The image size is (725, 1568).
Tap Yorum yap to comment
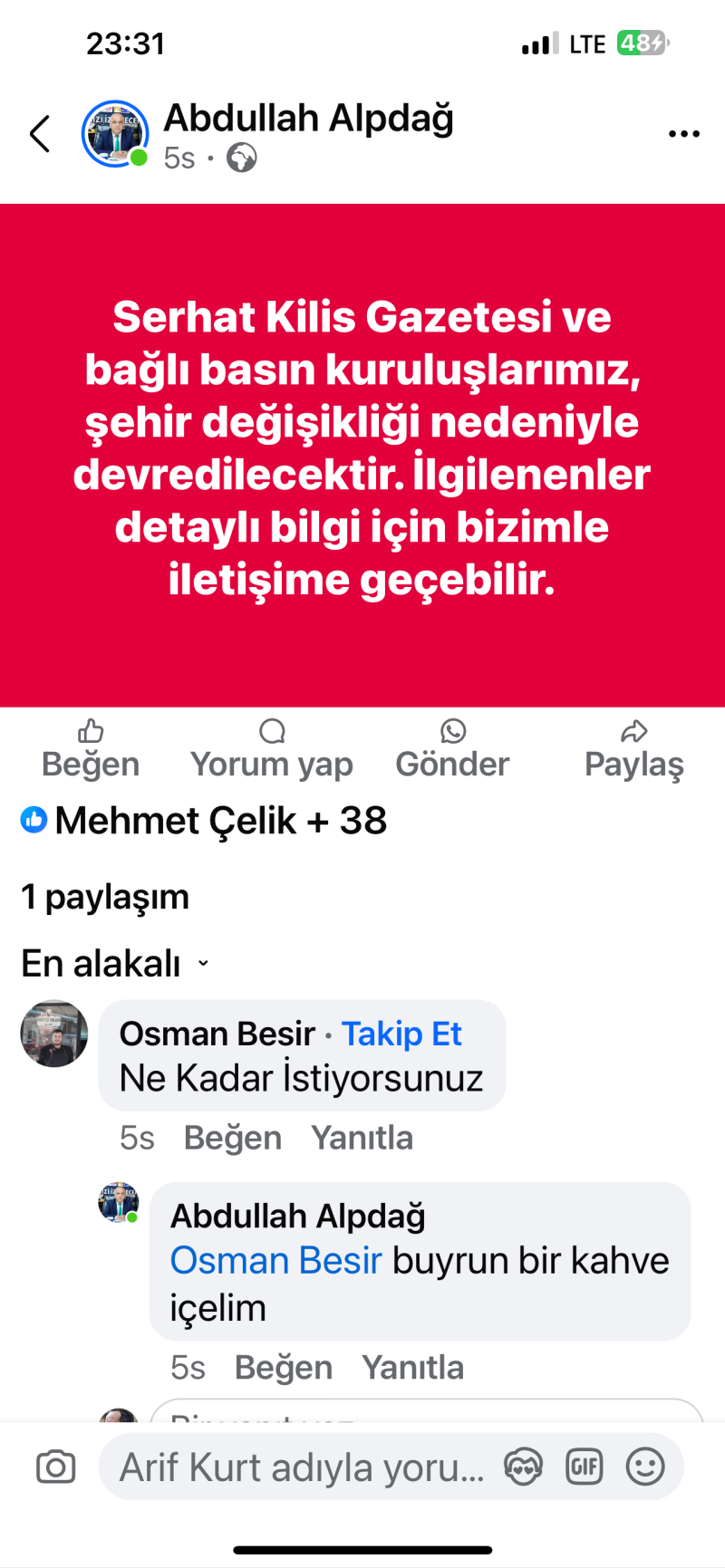pos(272,749)
